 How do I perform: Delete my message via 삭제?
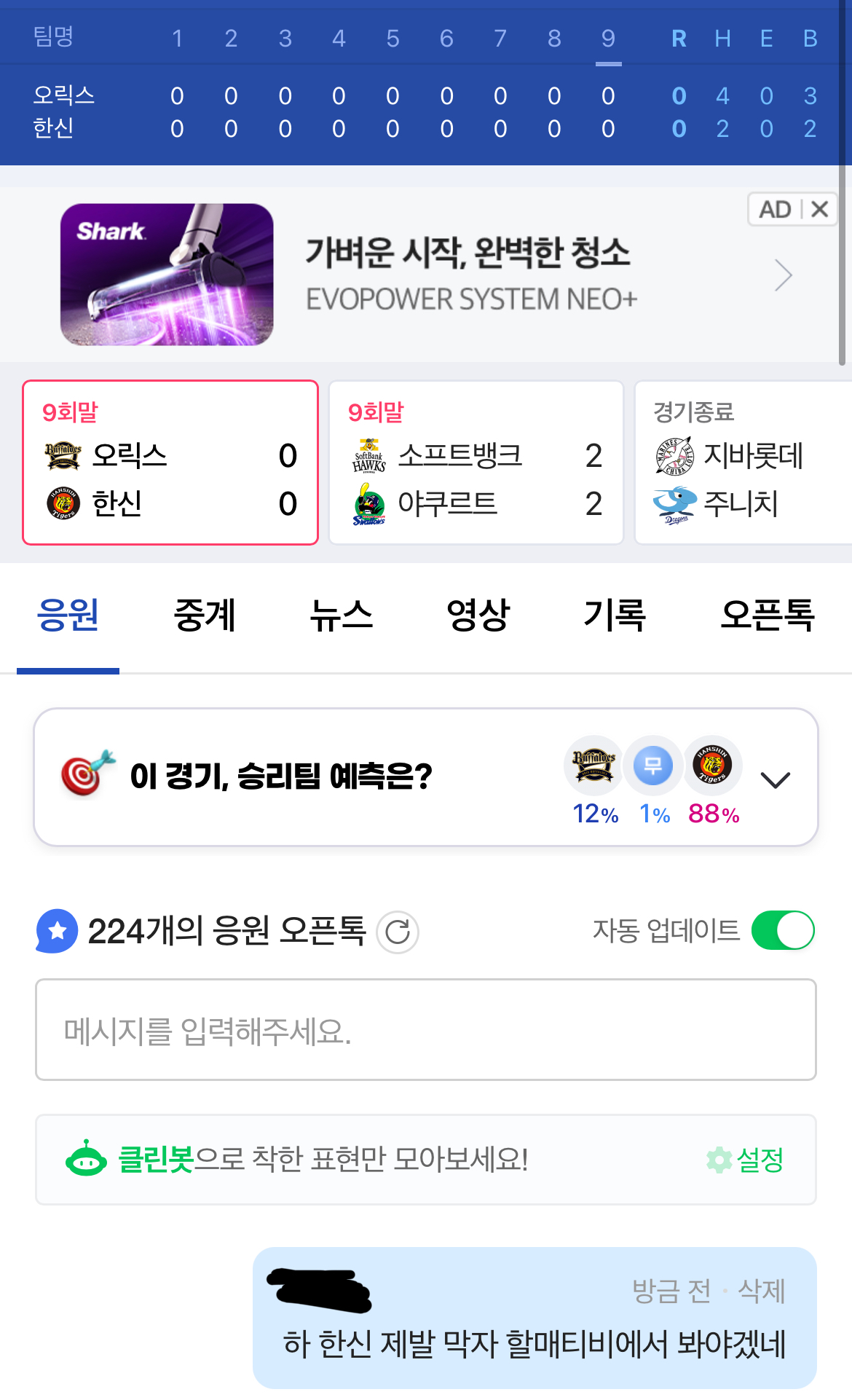tap(762, 1291)
